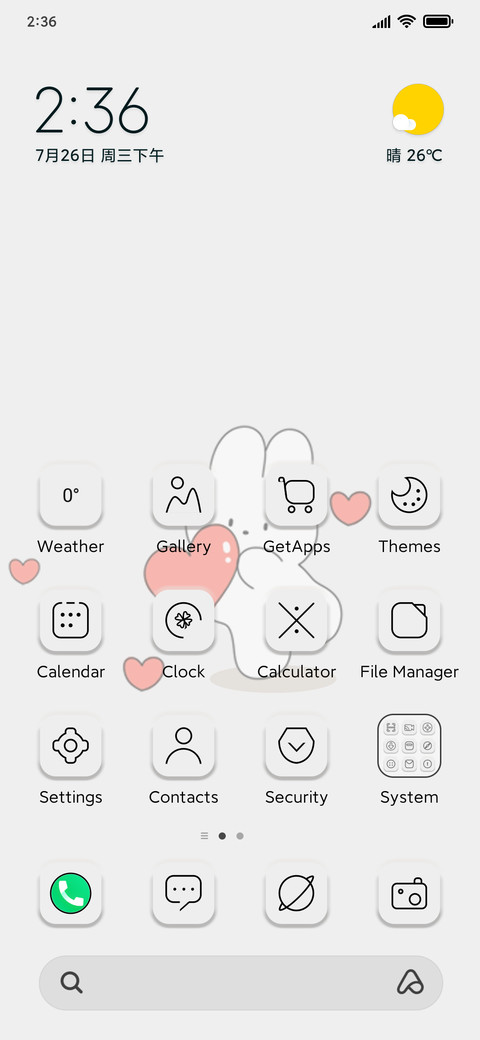
Task: Open the weather widget showing 26℃
Action: click(416, 124)
